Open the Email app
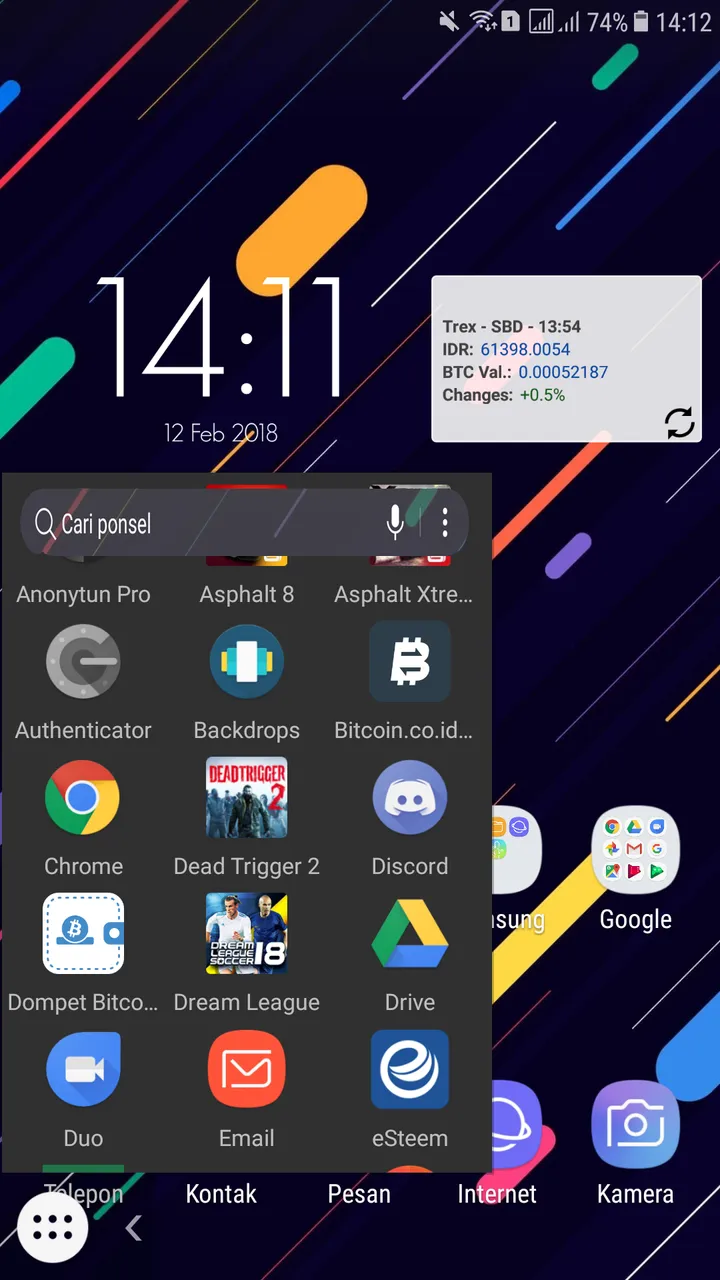 point(247,1070)
